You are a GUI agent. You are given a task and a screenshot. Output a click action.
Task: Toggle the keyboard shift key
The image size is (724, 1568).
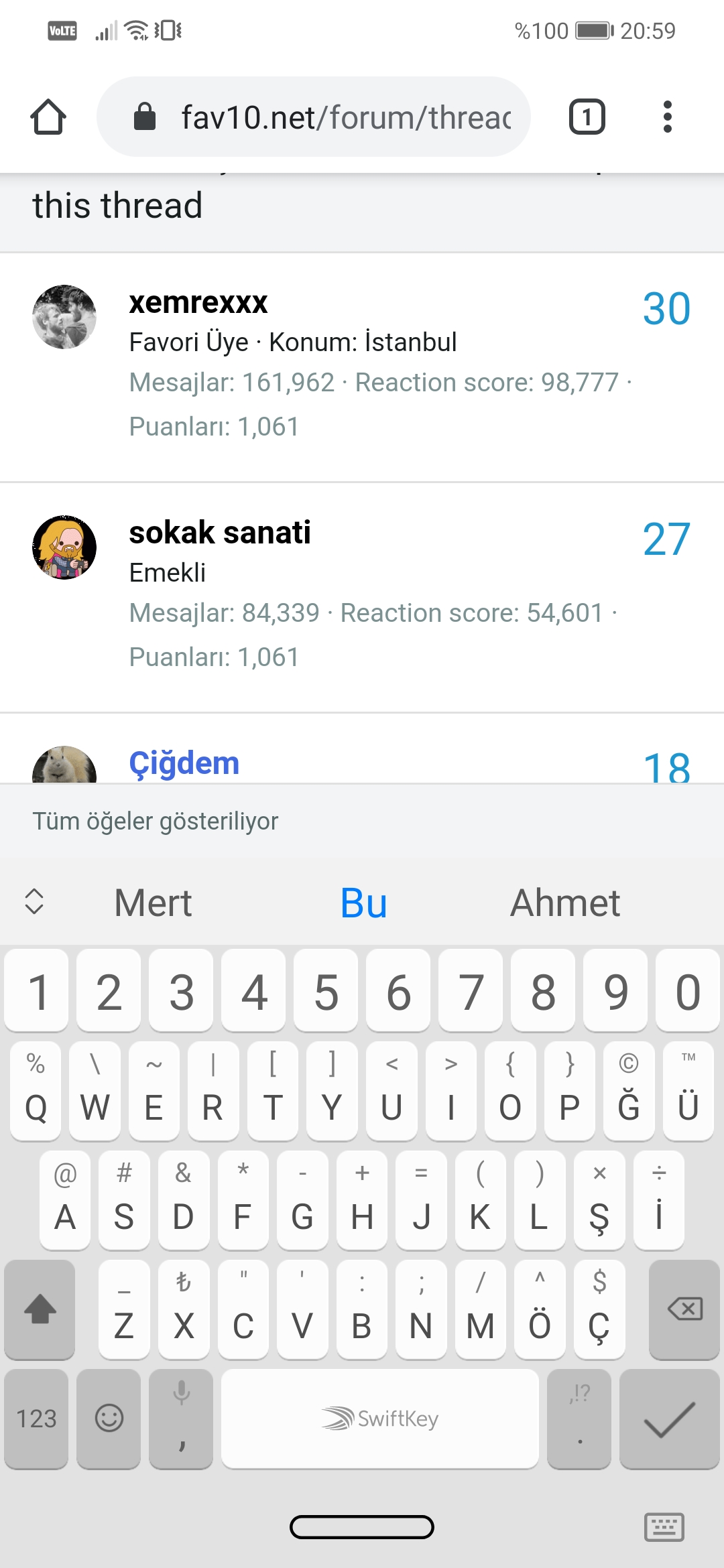click(40, 1309)
